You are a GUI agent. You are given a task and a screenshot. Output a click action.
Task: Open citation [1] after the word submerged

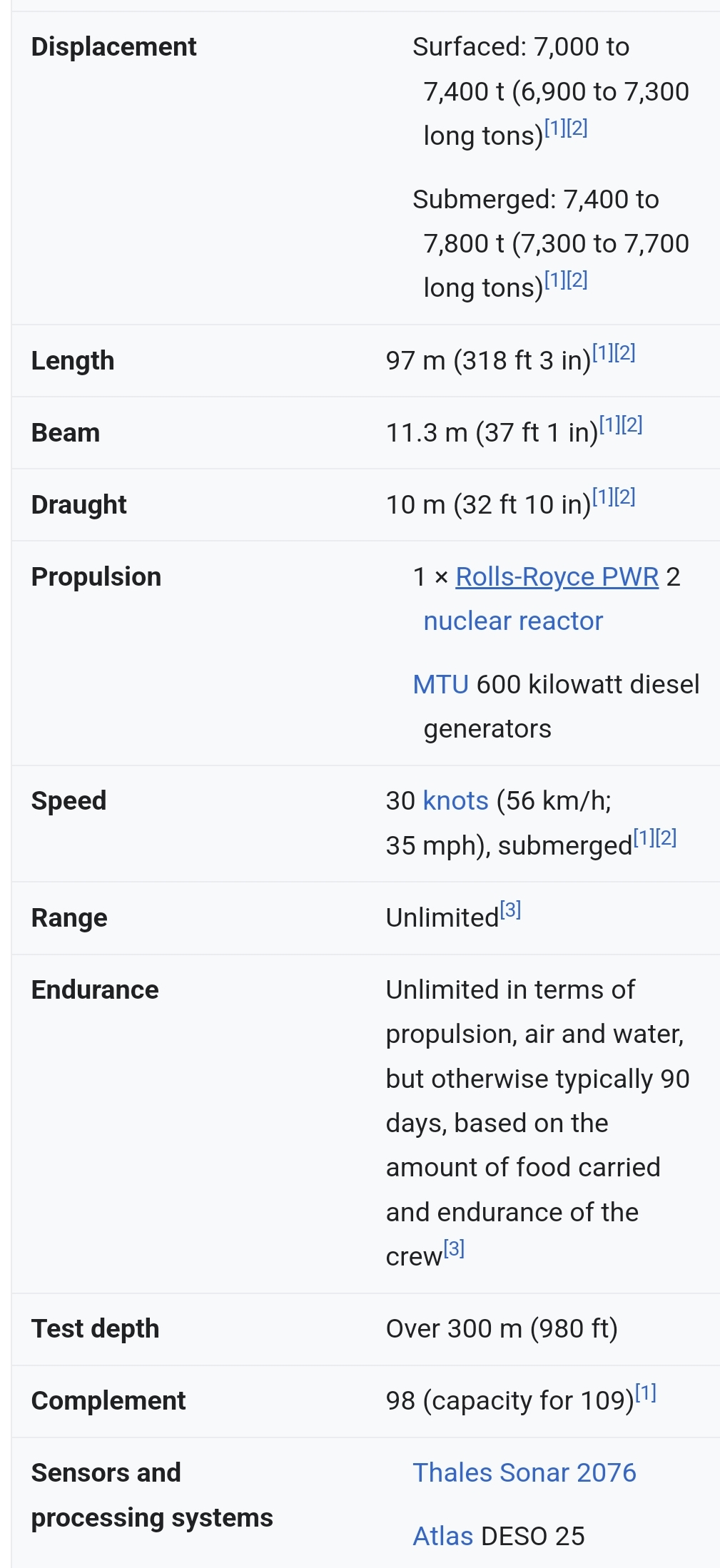pyautogui.click(x=644, y=838)
